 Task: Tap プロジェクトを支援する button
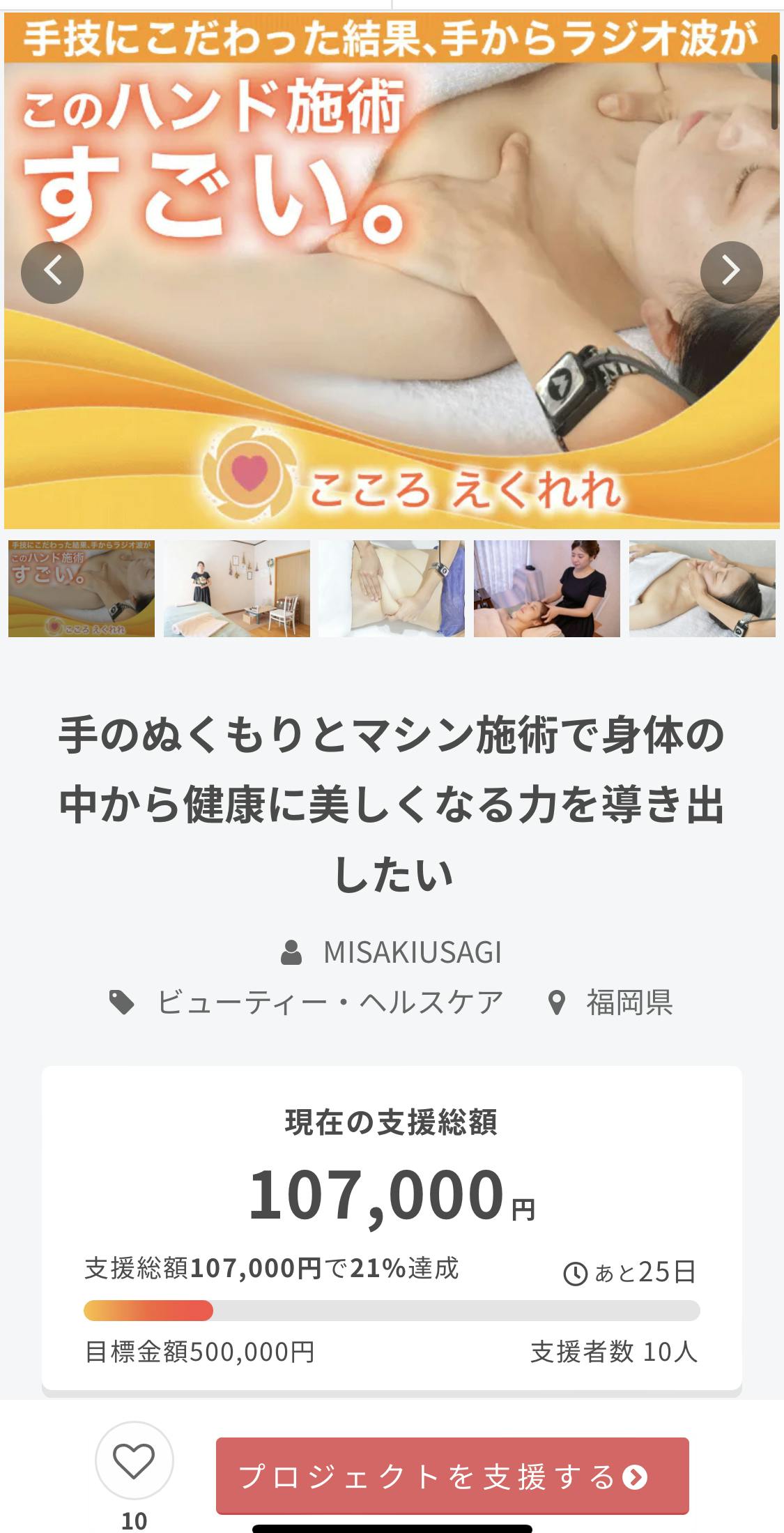tap(452, 1476)
